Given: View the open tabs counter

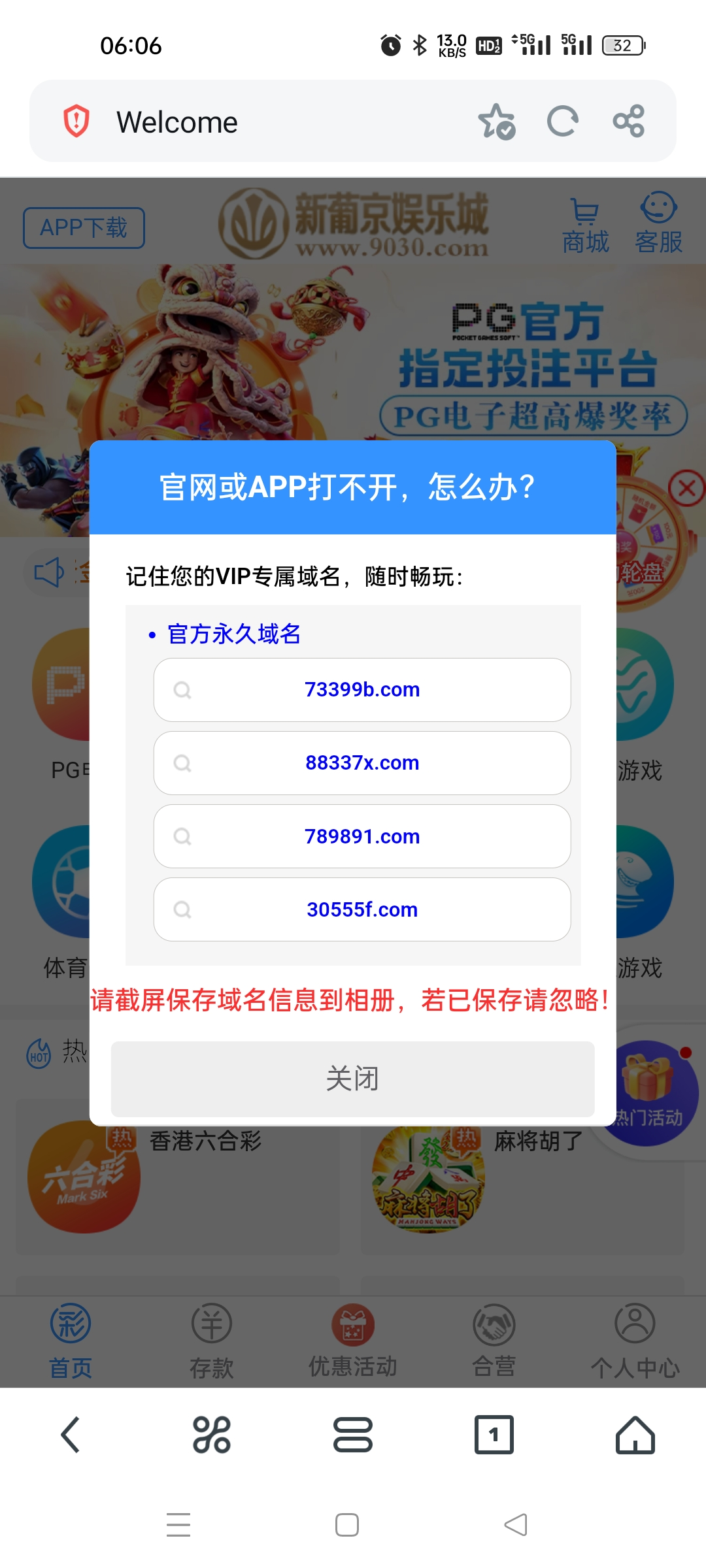Looking at the screenshot, I should (x=494, y=1435).
